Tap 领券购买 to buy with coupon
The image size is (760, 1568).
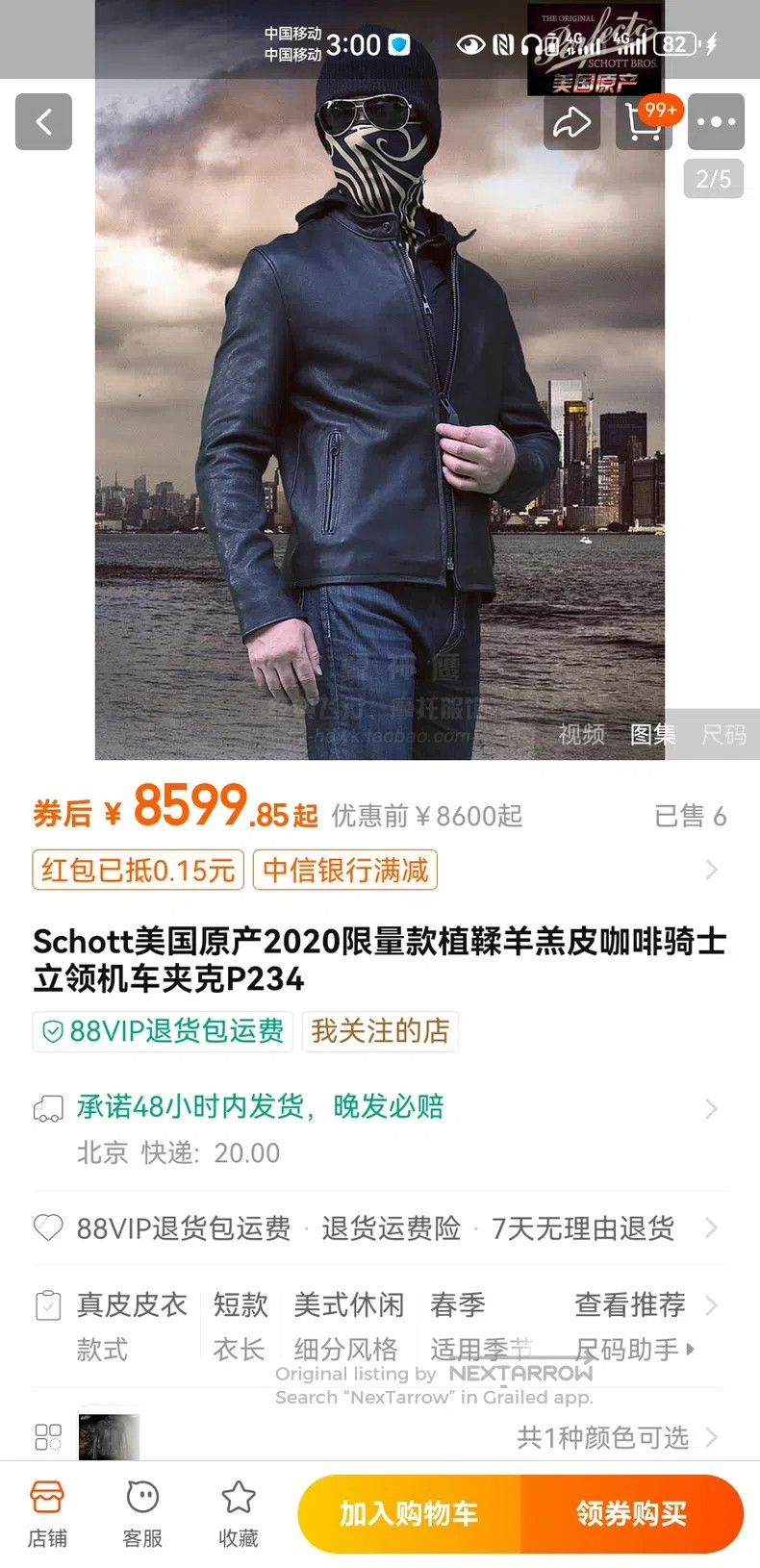coord(632,1514)
